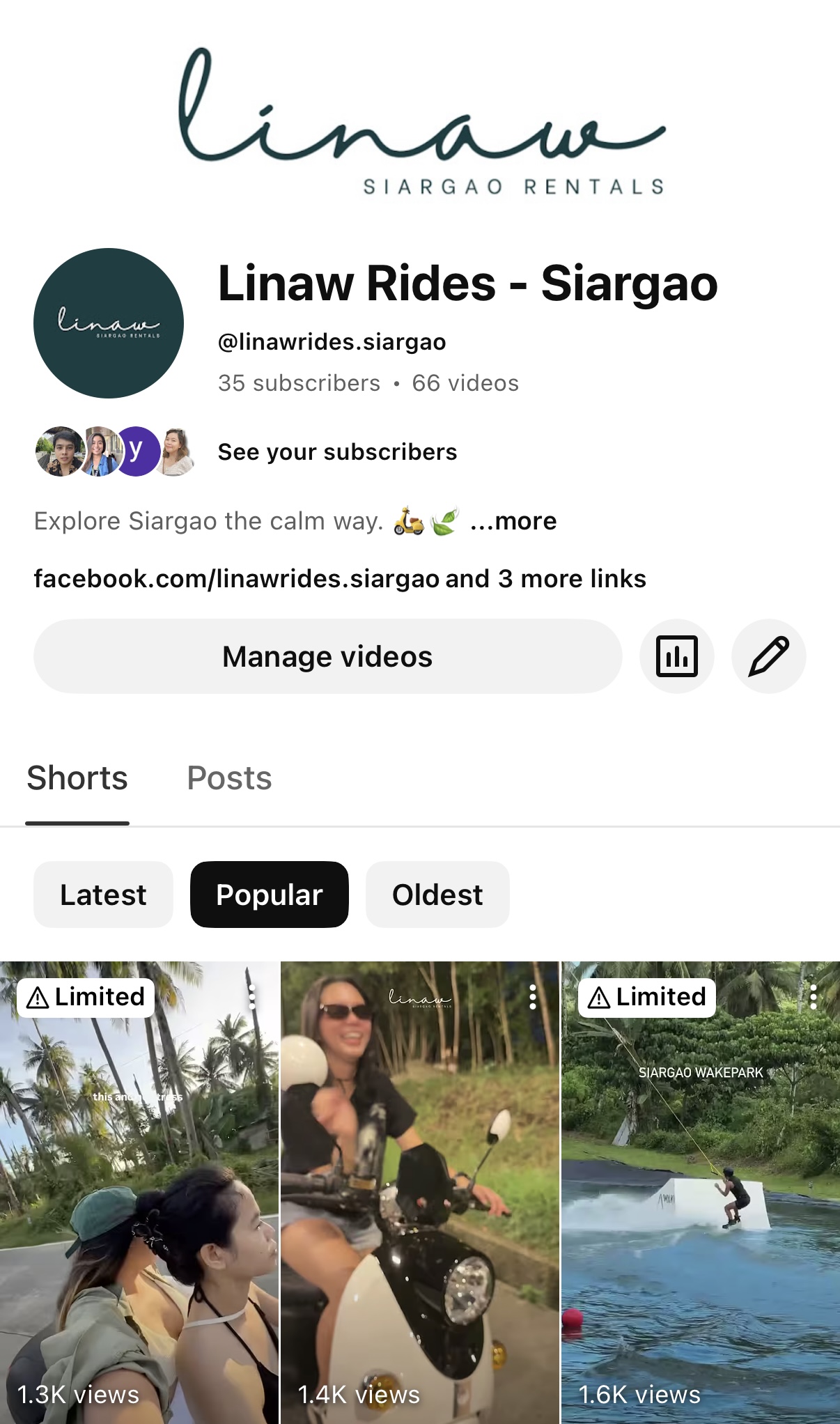Expand channel description with ...more

point(513,521)
